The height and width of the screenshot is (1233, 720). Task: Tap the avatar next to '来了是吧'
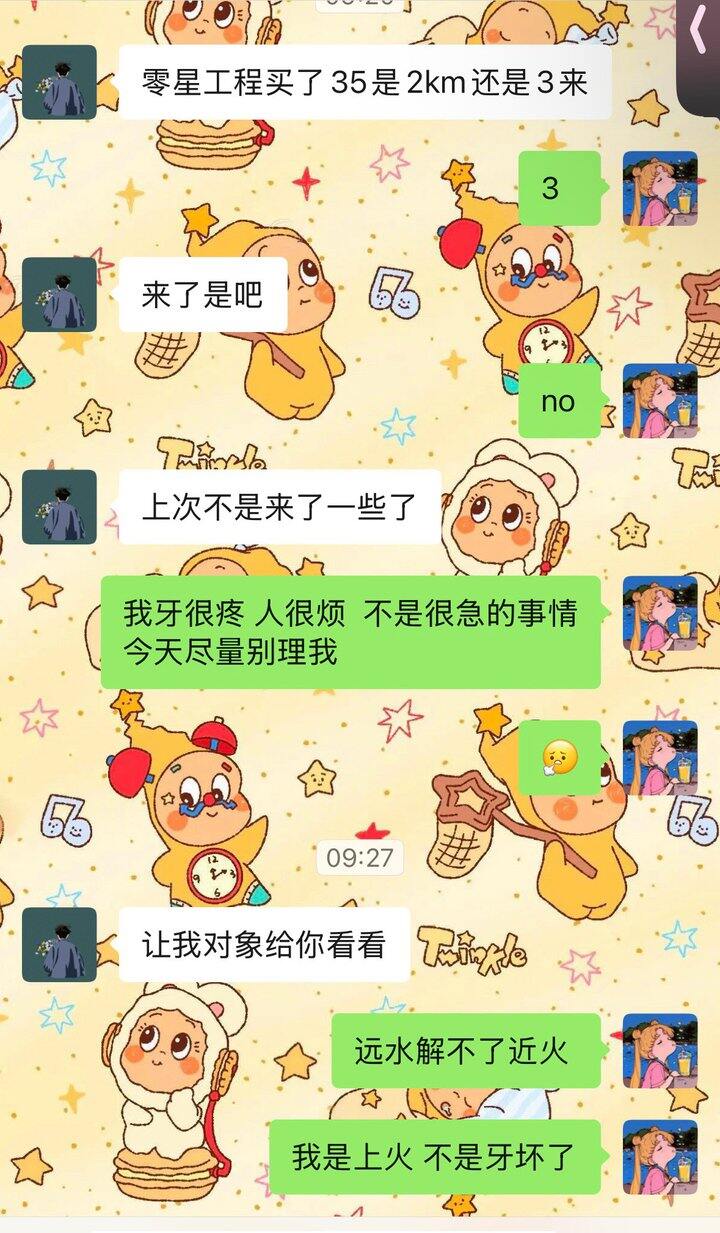click(x=59, y=294)
